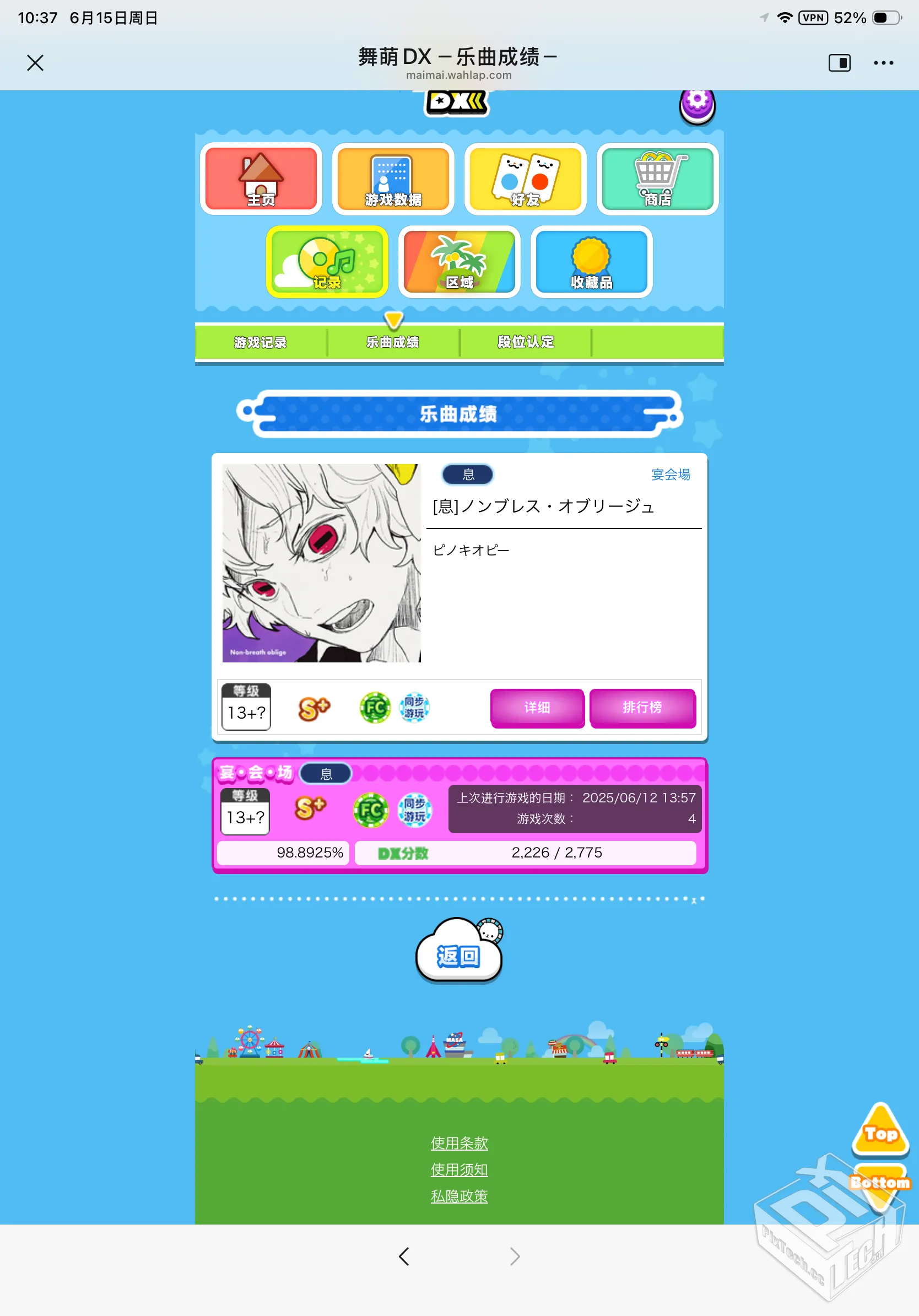Open the 私隐政策 privacy policy link

(x=459, y=1196)
